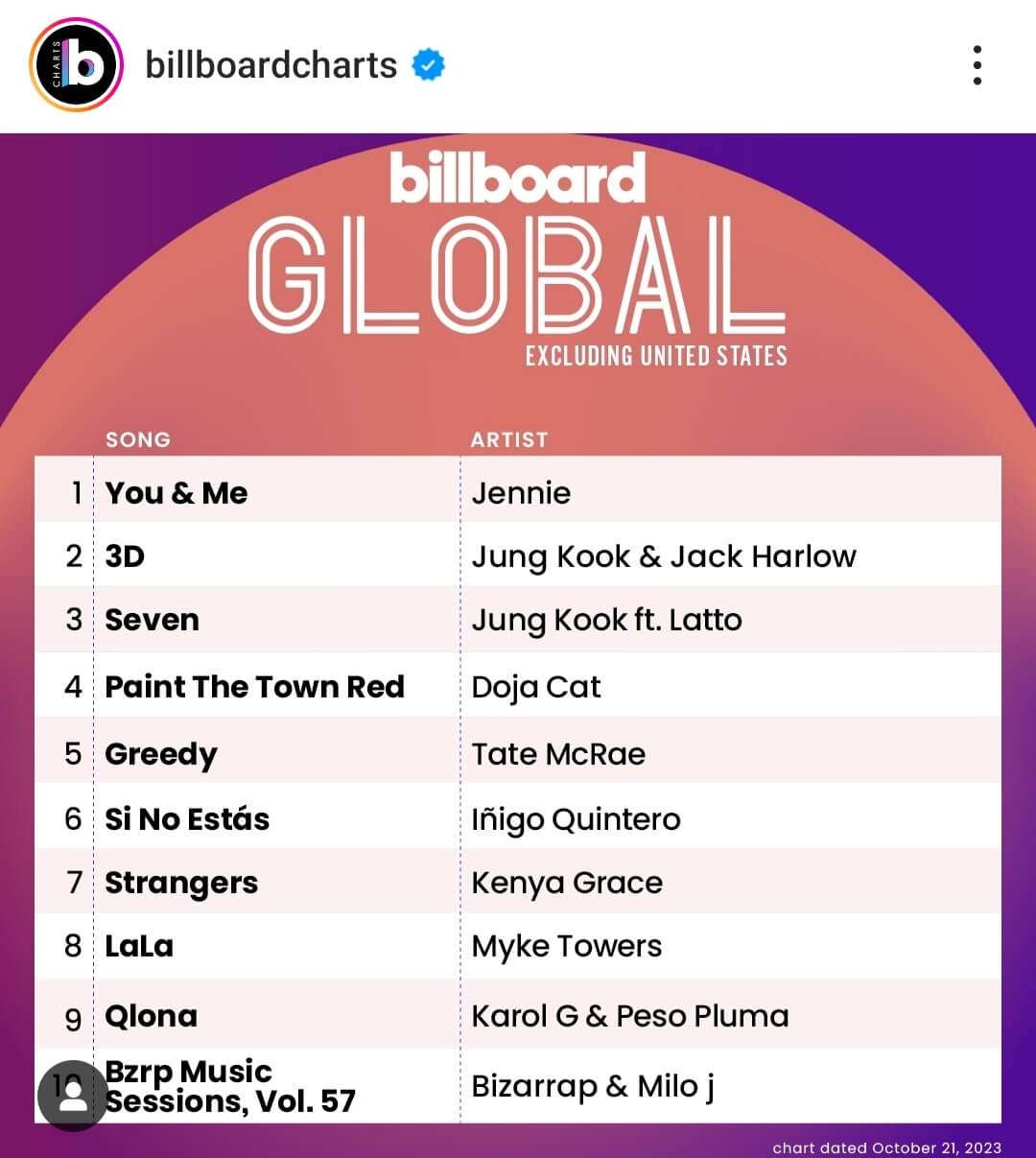Select the ARTIST column header
Screen dimensions: 1036x1158
pos(509,439)
